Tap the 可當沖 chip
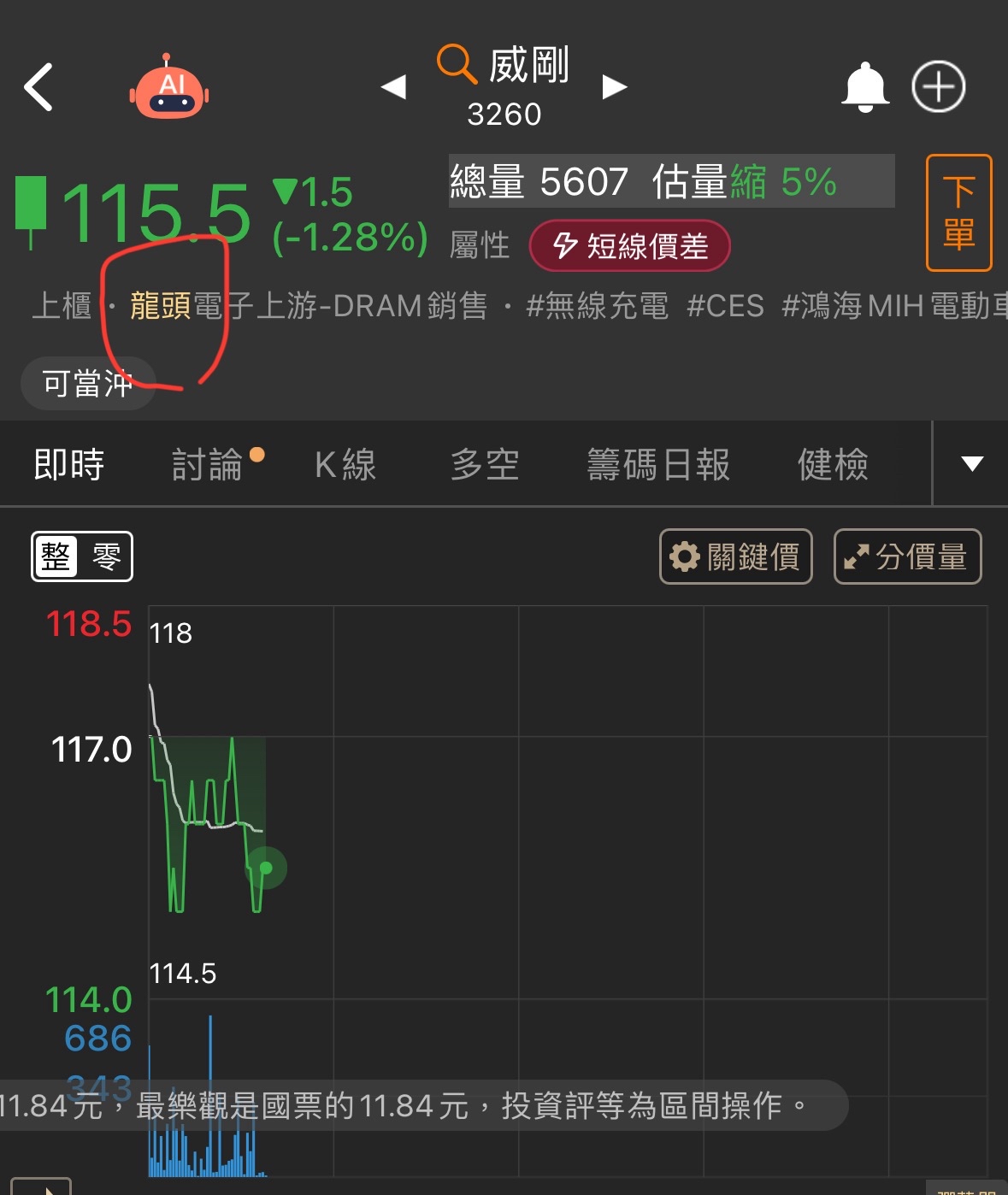Viewport: 1008px width, 1195px height. click(87, 384)
